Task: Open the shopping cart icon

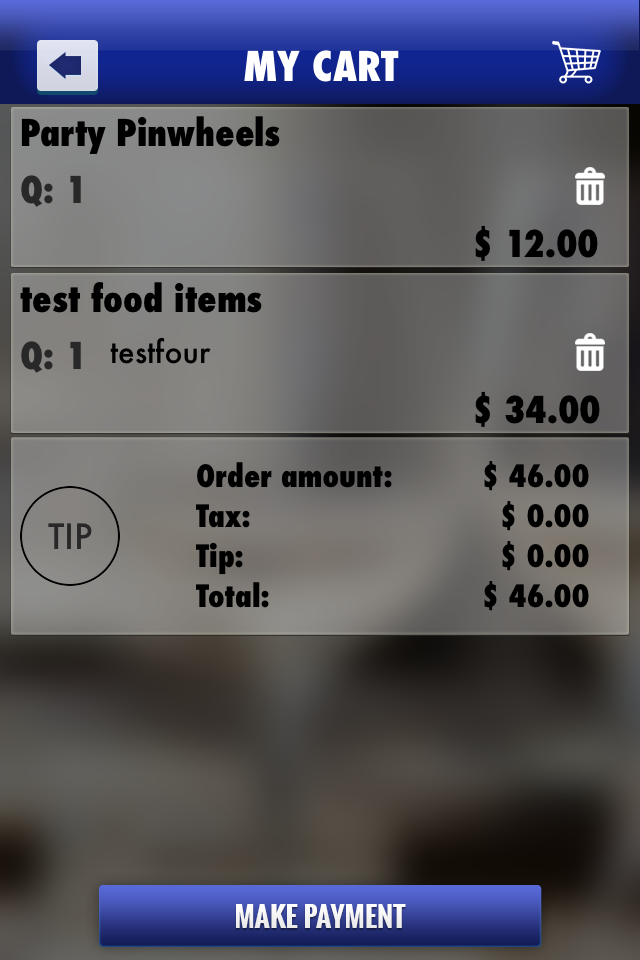Action: tap(576, 63)
